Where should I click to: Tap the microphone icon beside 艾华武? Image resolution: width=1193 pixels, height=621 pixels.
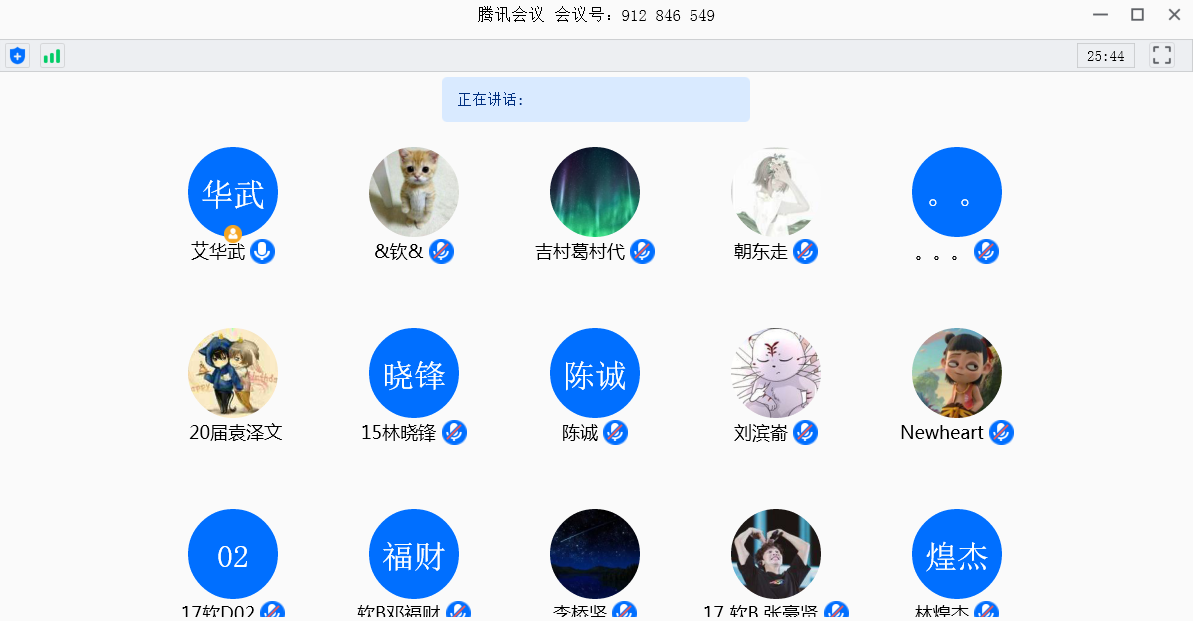(x=262, y=252)
